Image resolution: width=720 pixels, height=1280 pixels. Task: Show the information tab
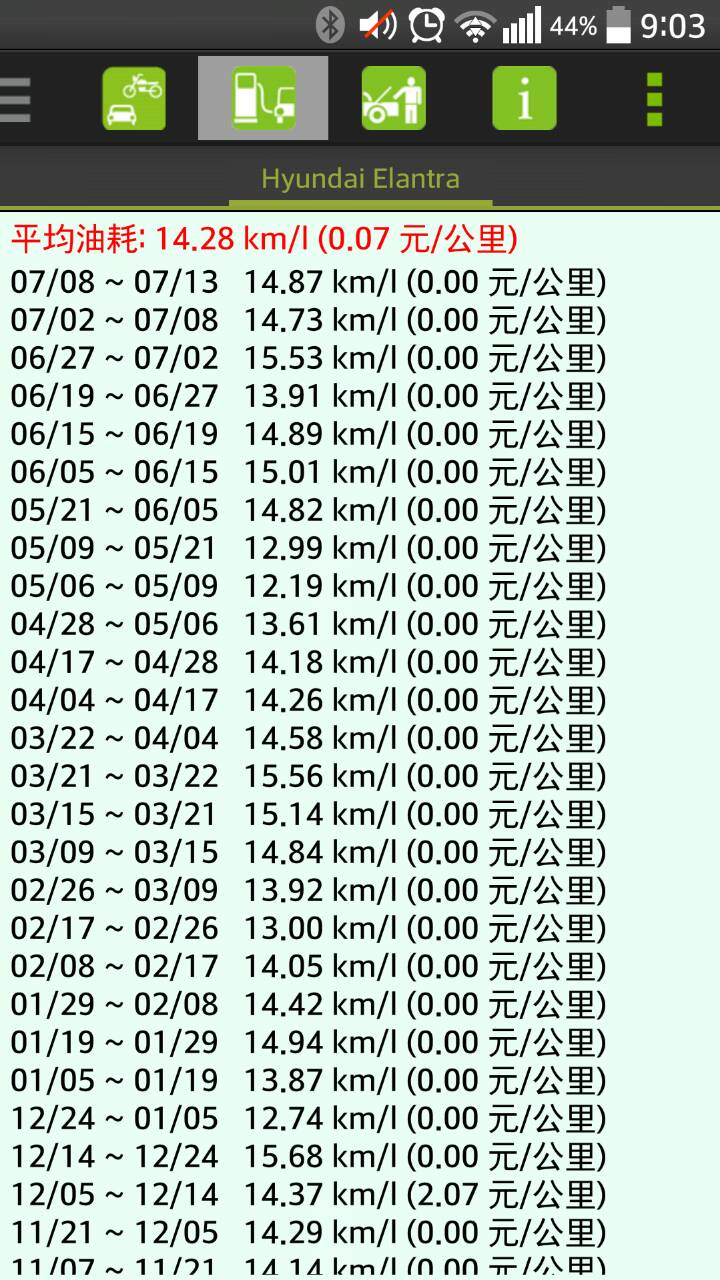pos(524,98)
